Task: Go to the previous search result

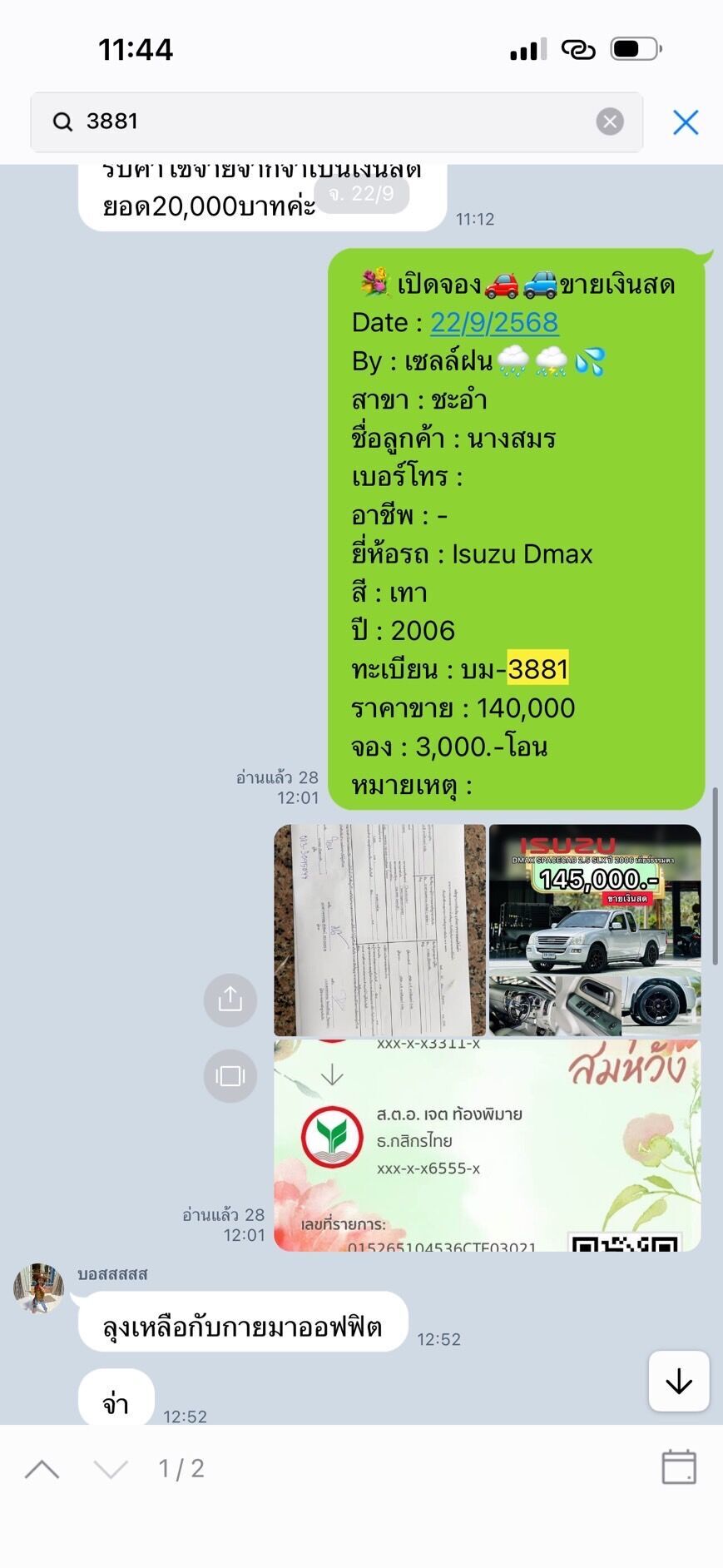Action: (x=42, y=1469)
